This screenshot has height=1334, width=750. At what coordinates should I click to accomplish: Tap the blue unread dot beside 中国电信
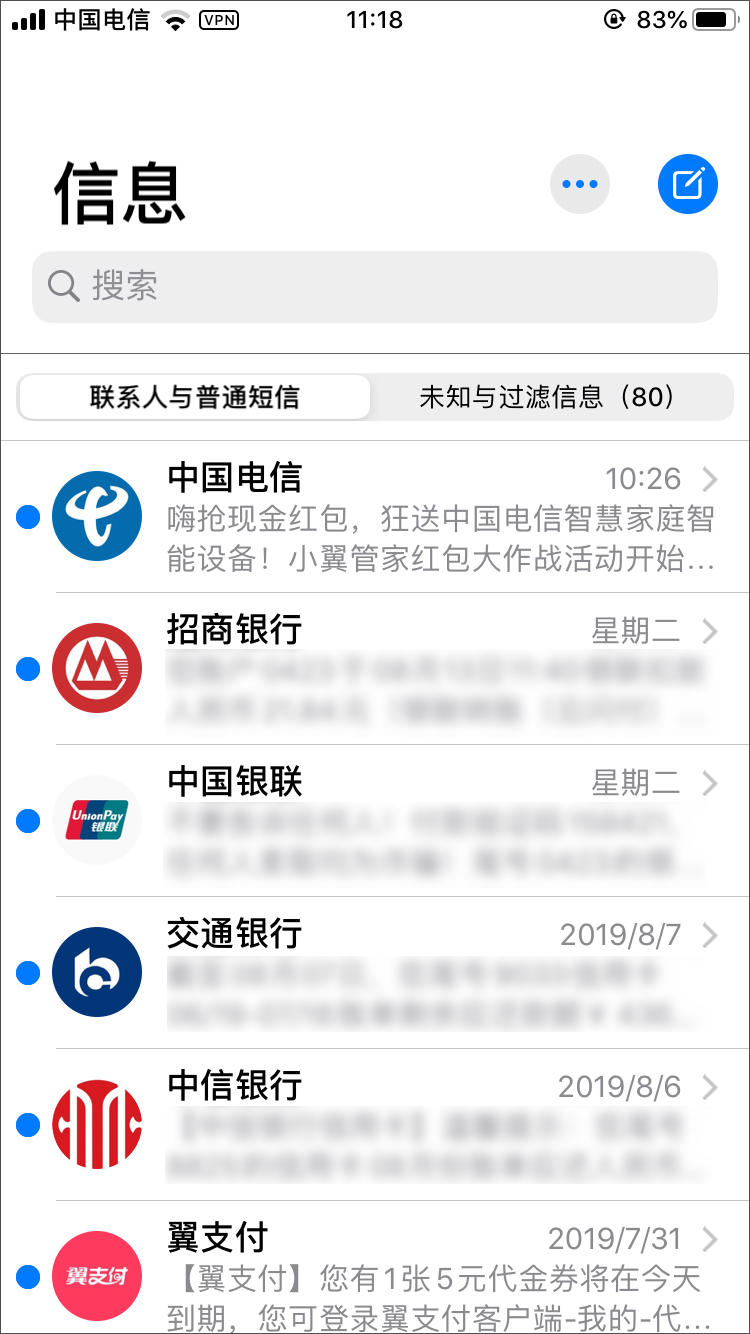(28, 516)
